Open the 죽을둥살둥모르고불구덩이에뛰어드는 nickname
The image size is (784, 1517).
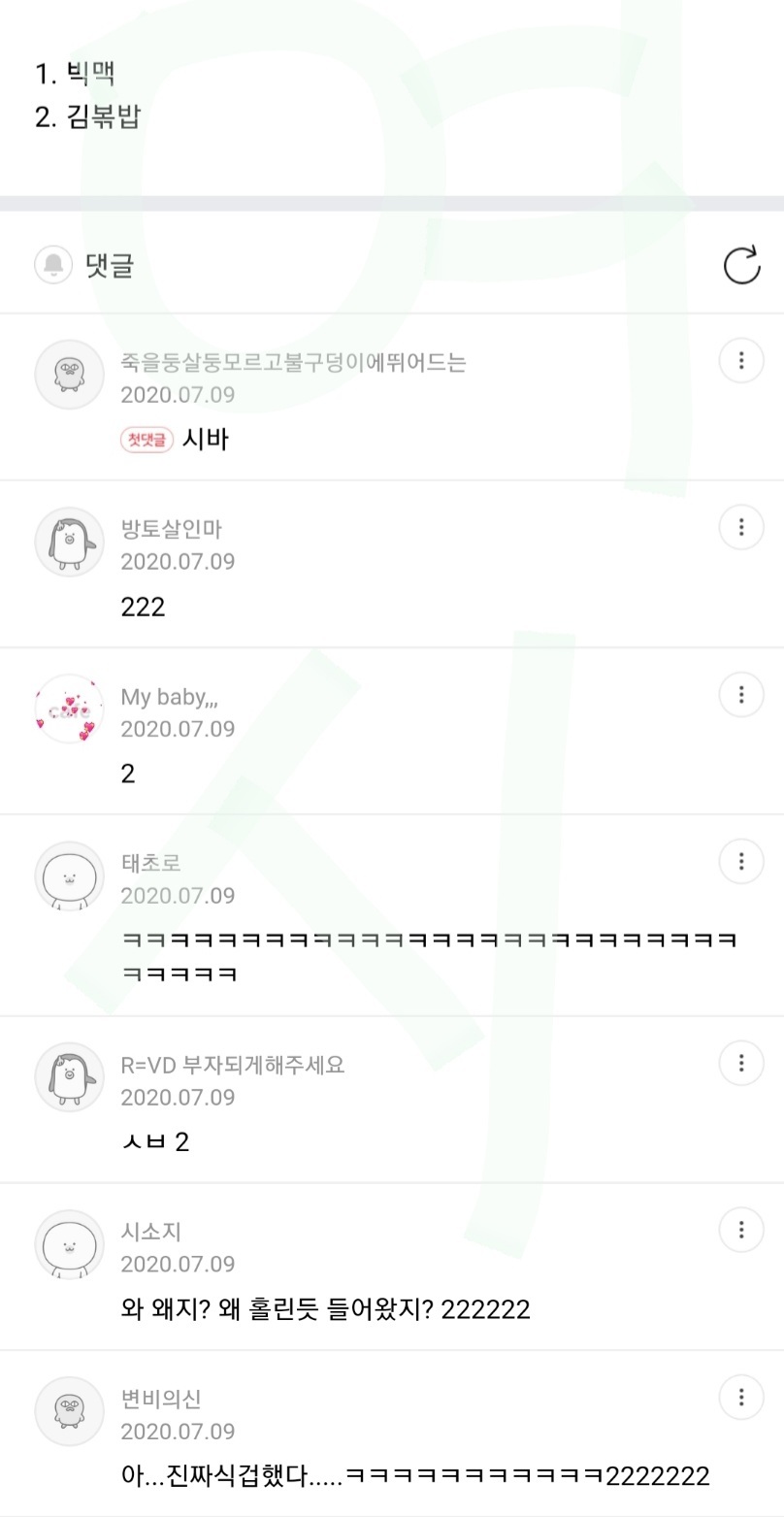coord(293,363)
